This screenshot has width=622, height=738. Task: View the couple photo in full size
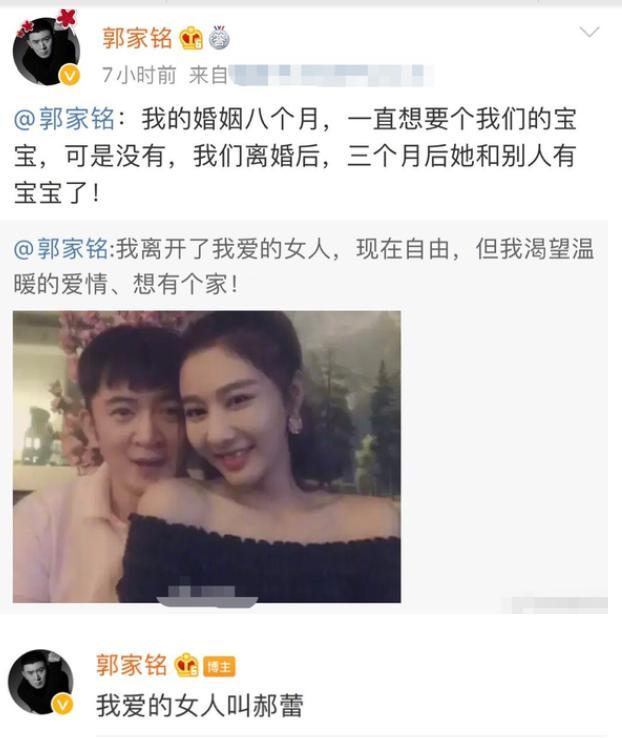tap(207, 456)
